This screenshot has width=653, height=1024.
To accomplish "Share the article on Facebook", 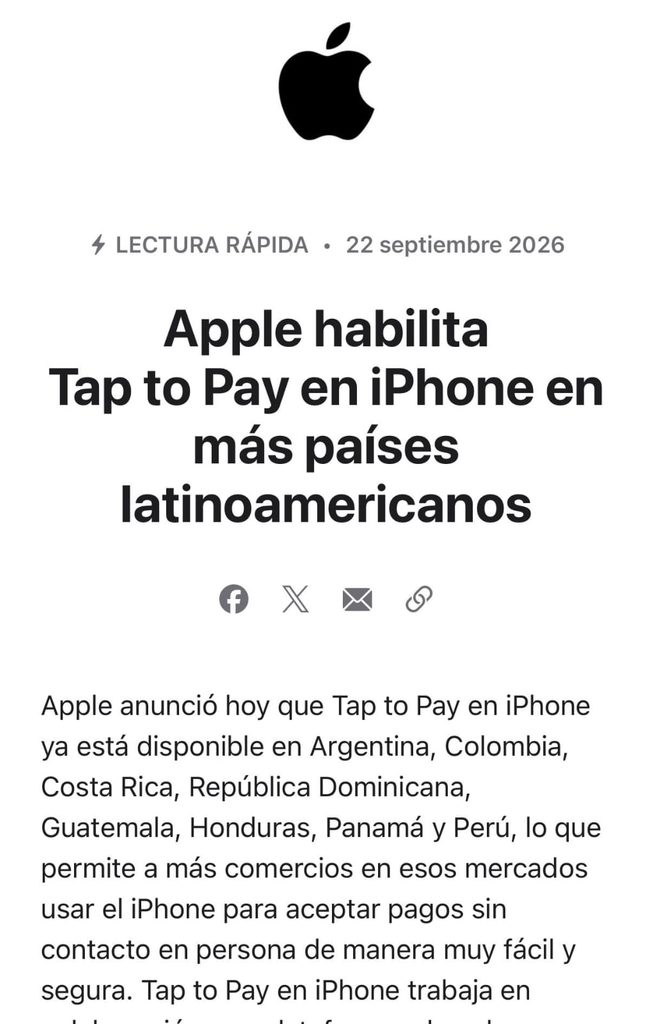I will tap(234, 599).
